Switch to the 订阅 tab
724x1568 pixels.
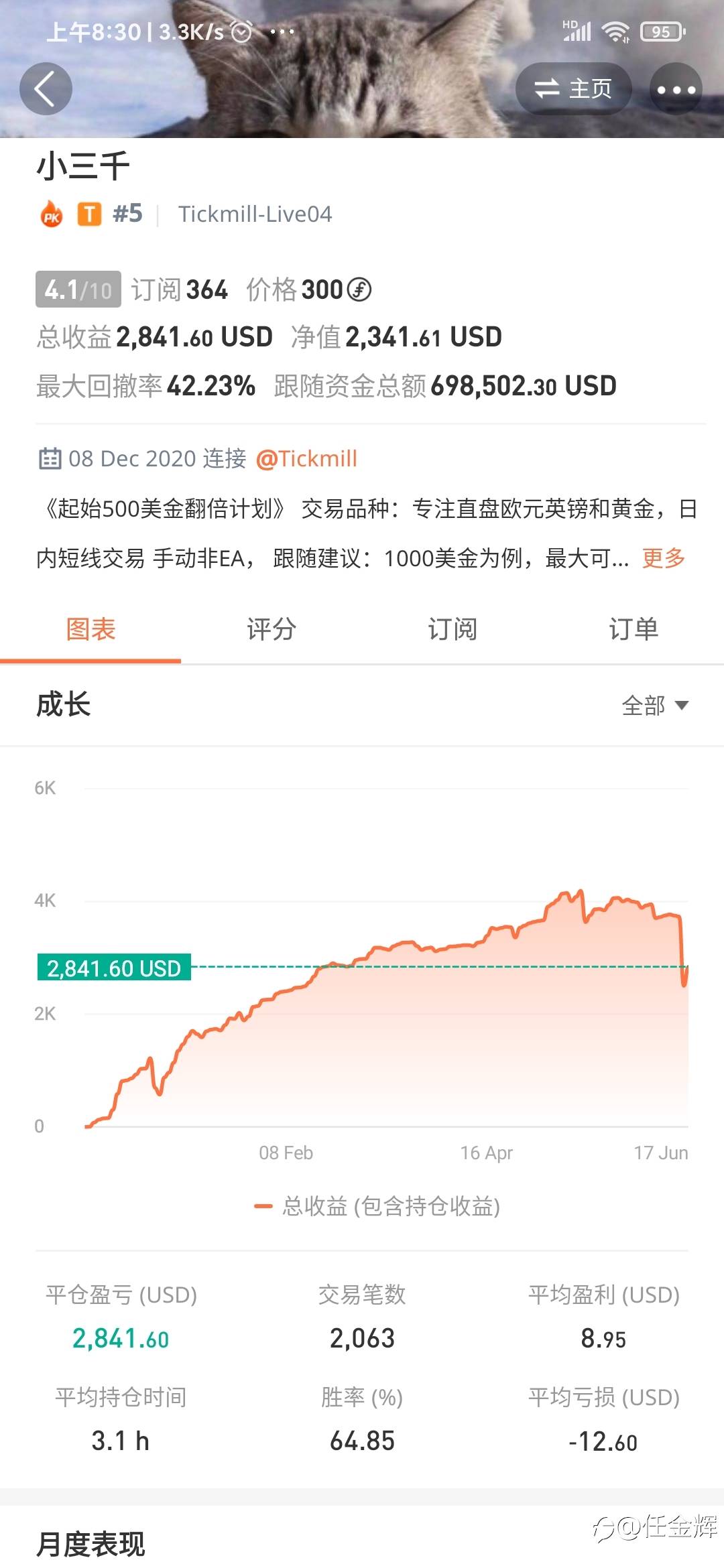(x=452, y=629)
